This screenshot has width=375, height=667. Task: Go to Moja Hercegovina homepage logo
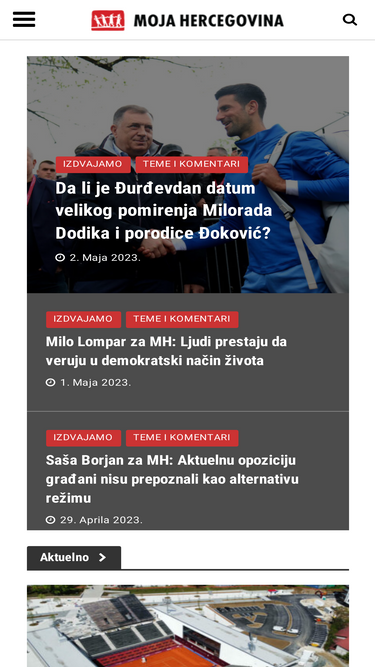point(188,20)
